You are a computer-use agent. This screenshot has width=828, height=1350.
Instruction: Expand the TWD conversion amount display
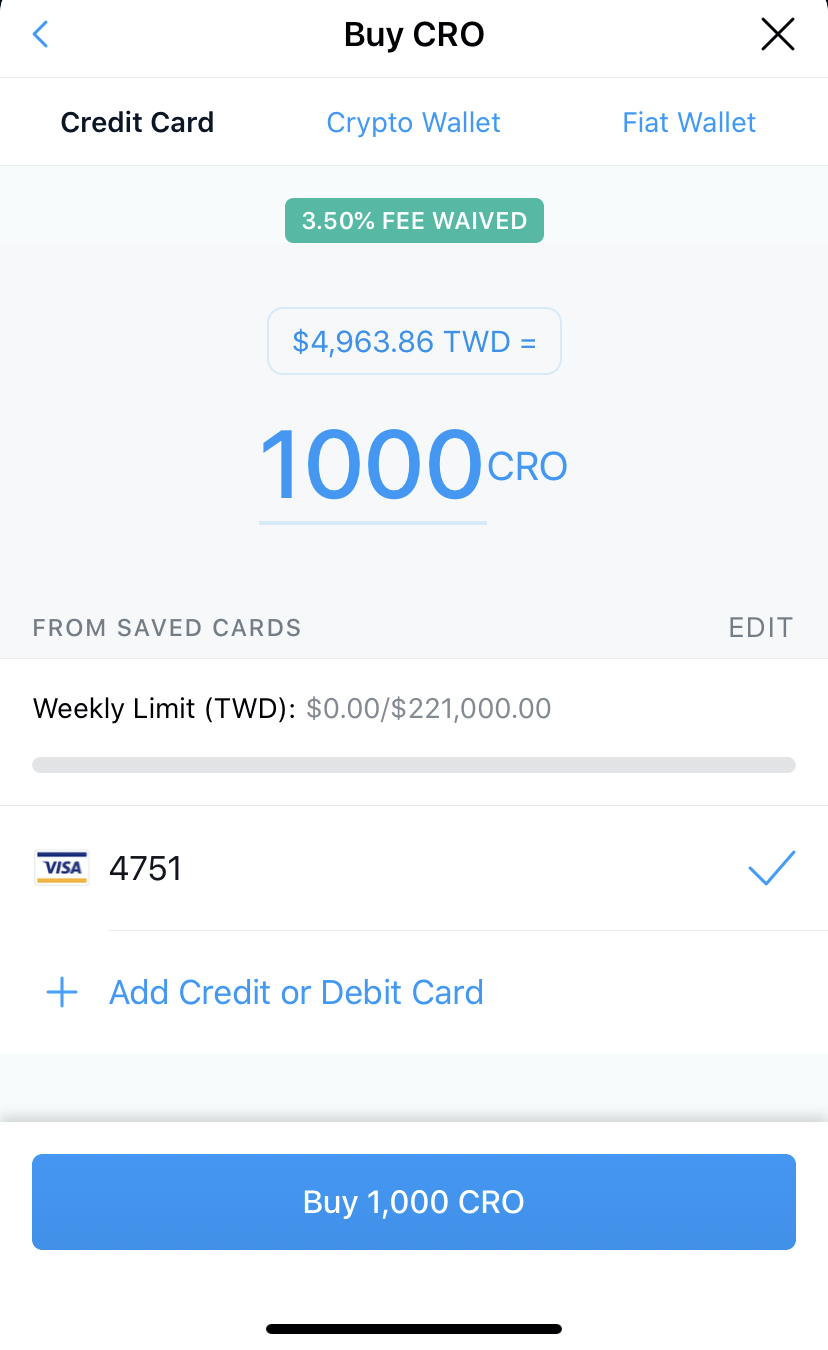[x=414, y=341]
